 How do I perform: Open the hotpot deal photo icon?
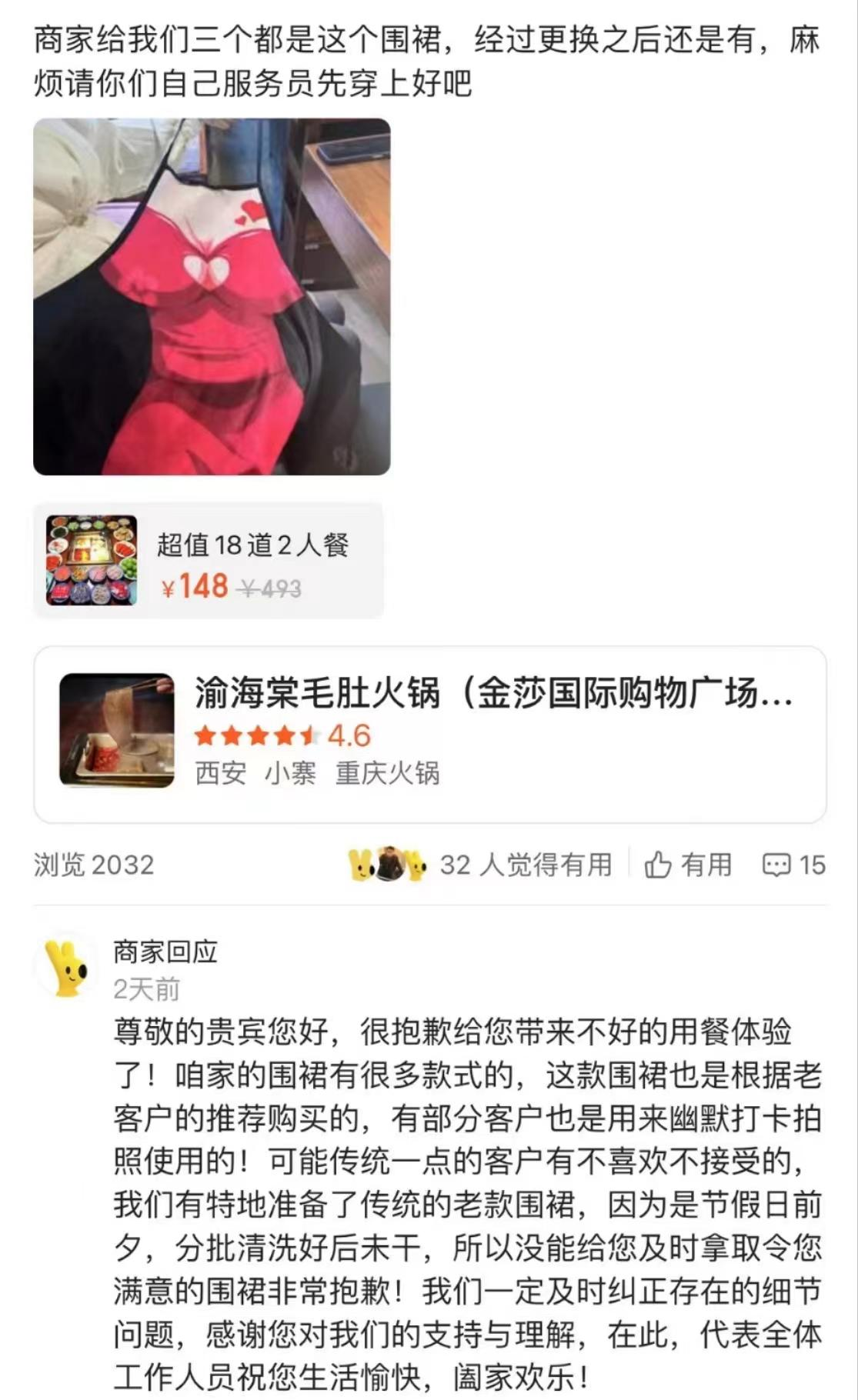[x=94, y=562]
